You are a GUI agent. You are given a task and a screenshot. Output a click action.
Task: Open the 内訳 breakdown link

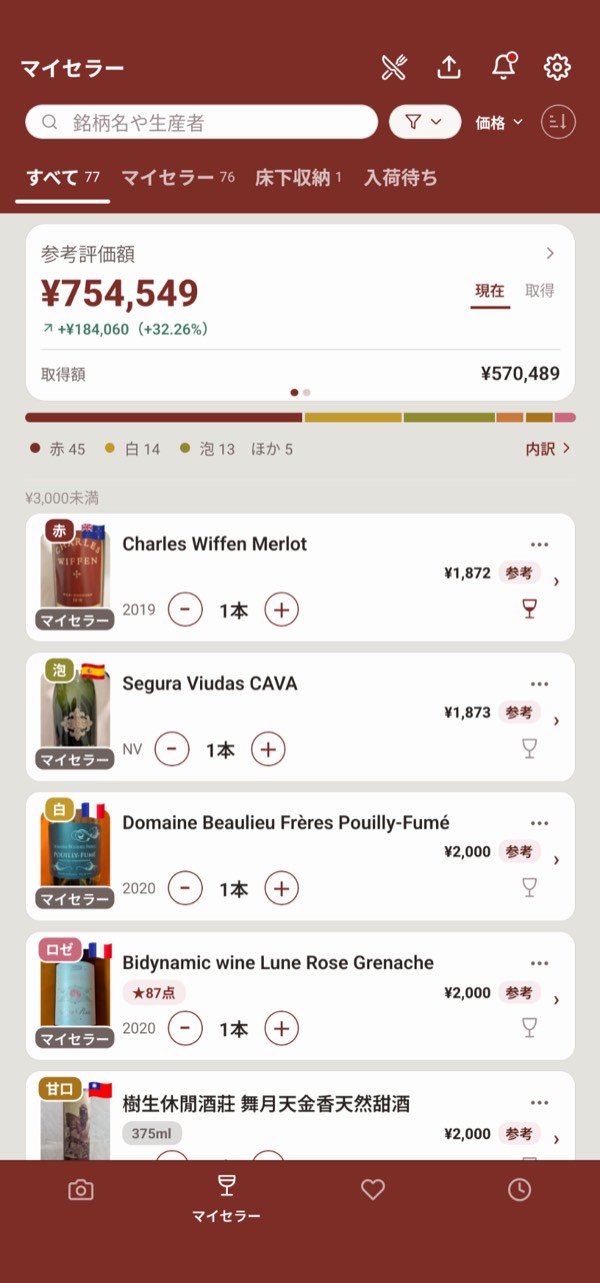pyautogui.click(x=548, y=449)
